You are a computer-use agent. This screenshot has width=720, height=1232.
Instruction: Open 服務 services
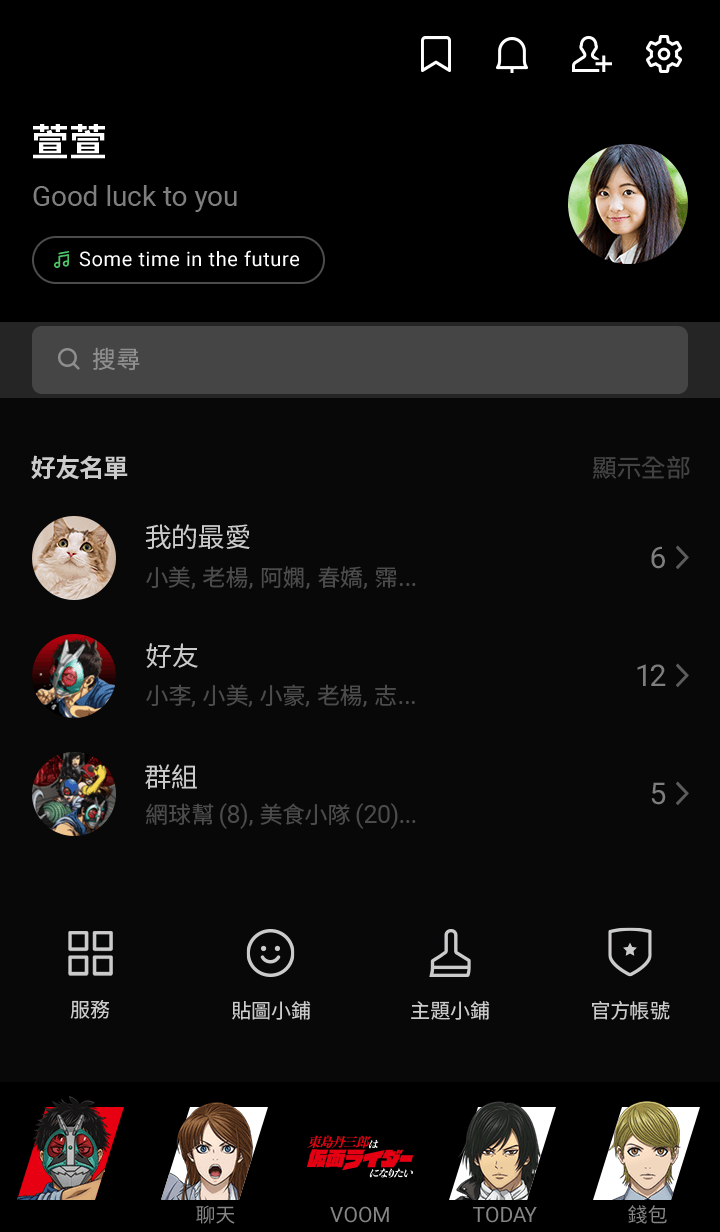pos(90,972)
